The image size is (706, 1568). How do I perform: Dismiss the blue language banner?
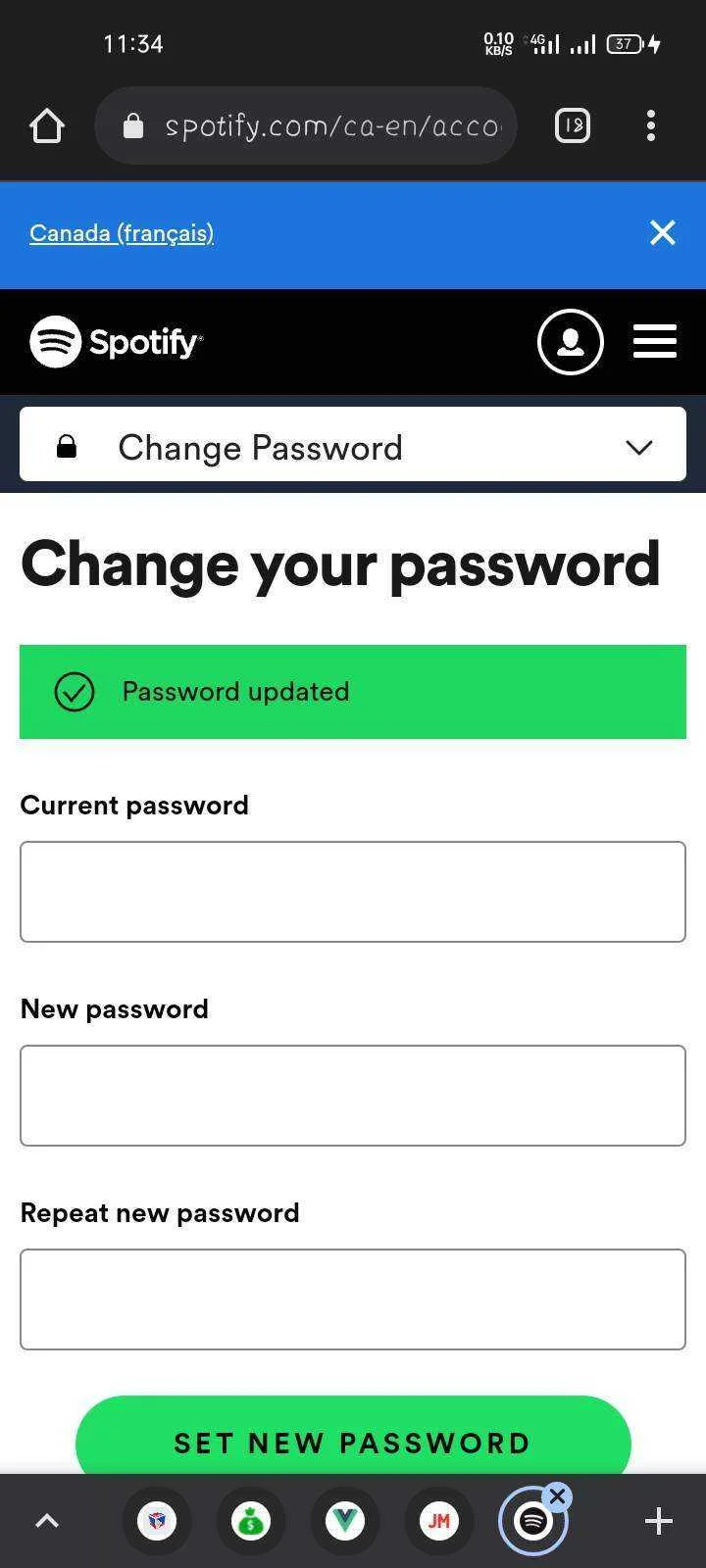[663, 232]
